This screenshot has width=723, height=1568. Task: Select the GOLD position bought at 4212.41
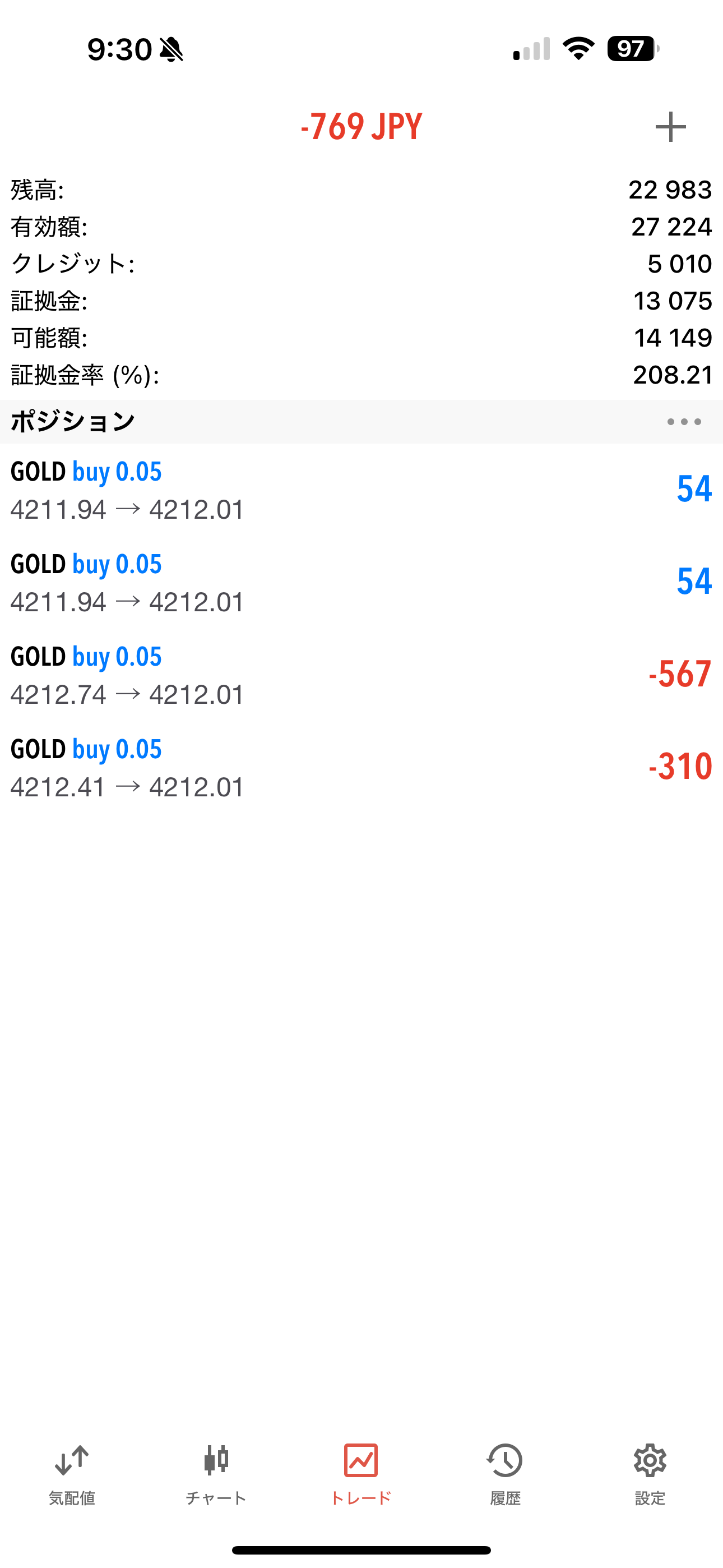click(x=361, y=768)
